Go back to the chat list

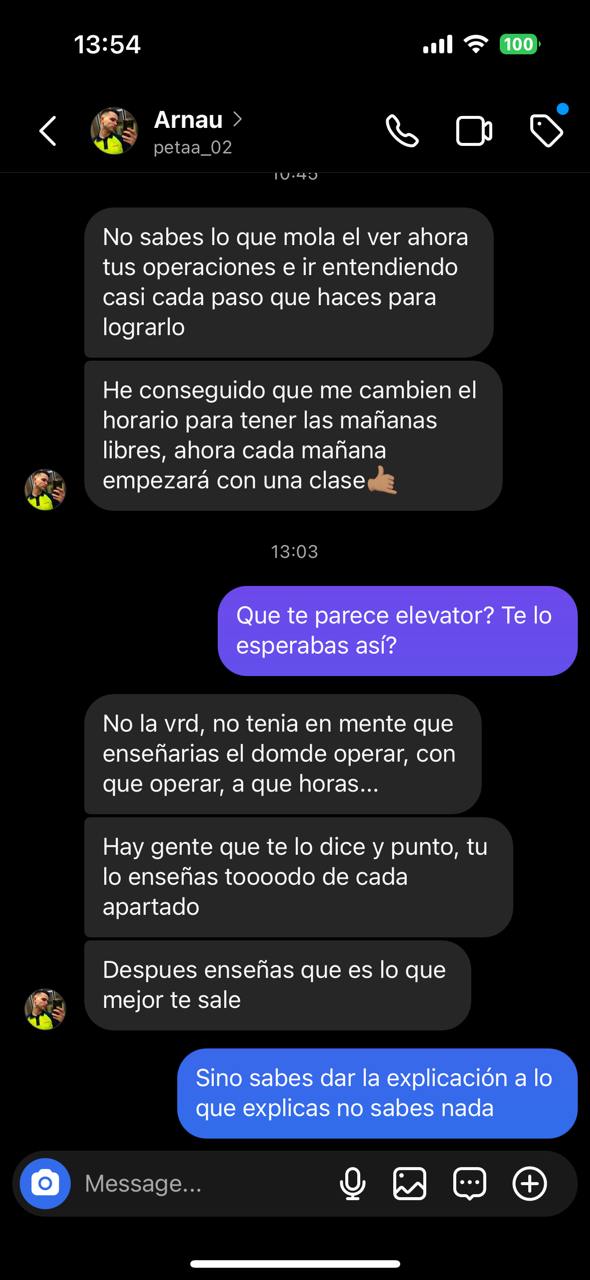click(47, 131)
